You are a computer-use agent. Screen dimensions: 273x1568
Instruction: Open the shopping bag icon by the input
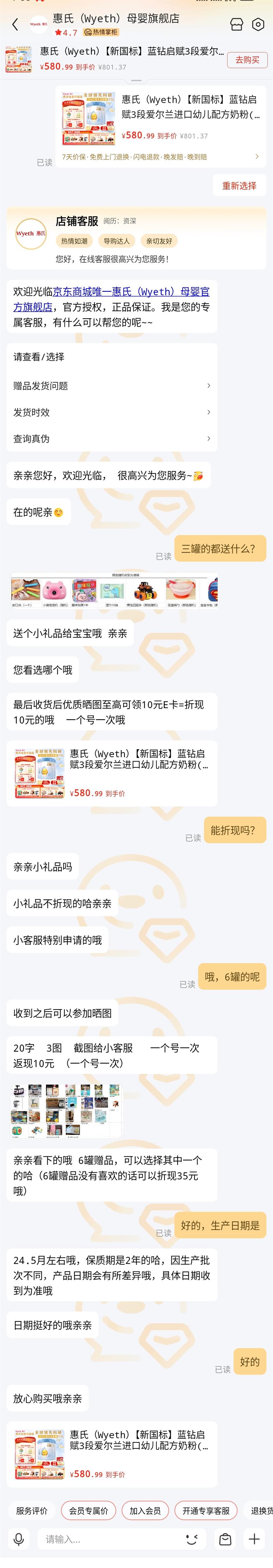click(225, 1539)
